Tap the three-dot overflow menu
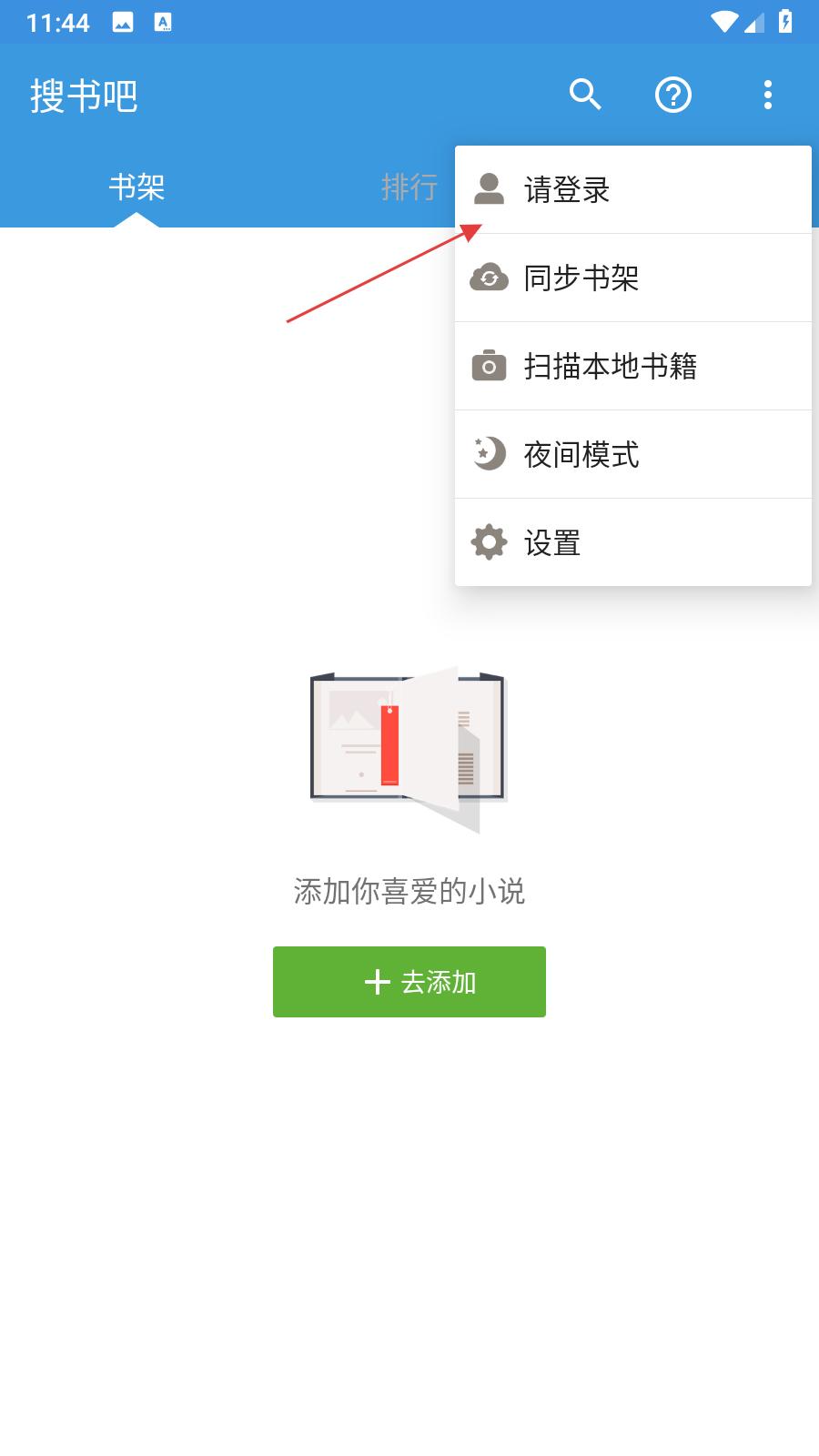 [x=768, y=94]
